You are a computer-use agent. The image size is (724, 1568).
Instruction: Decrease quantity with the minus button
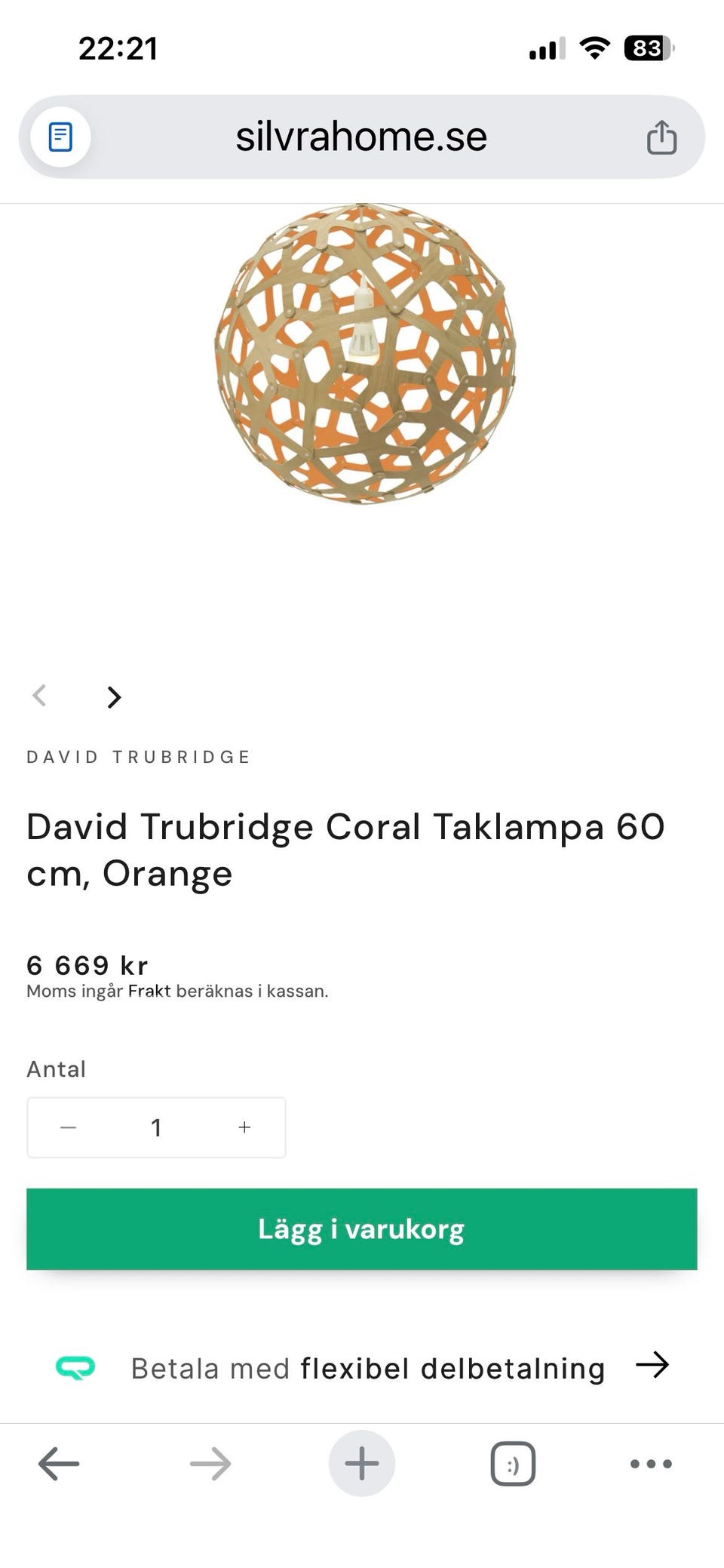click(x=69, y=1127)
